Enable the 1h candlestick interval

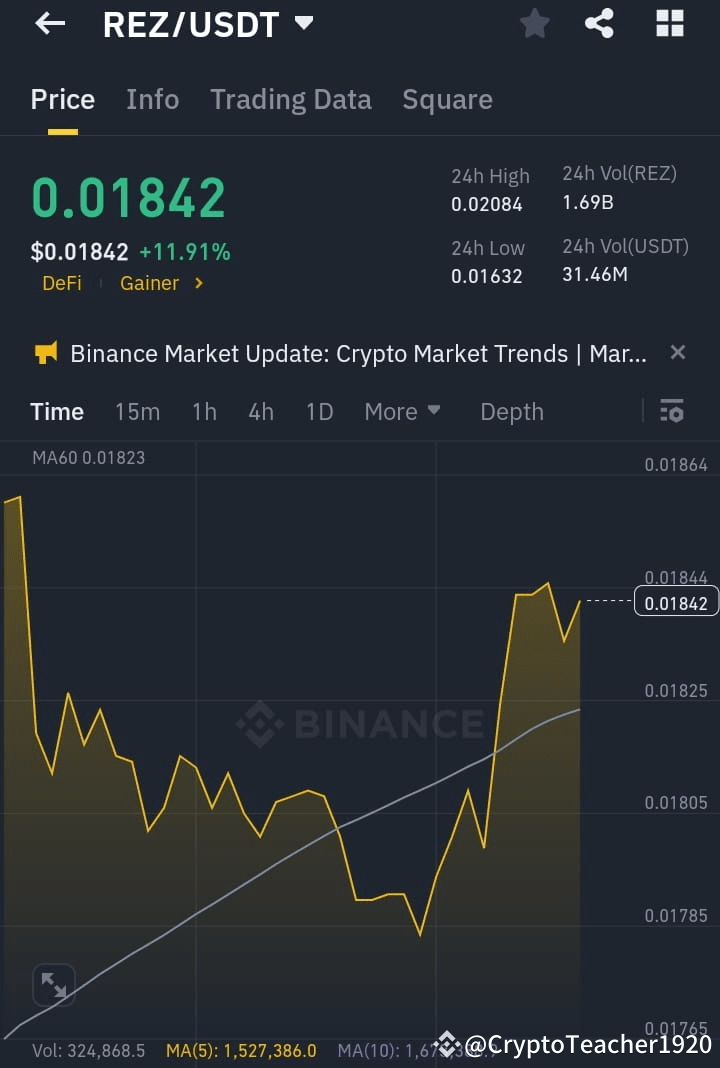[x=204, y=411]
